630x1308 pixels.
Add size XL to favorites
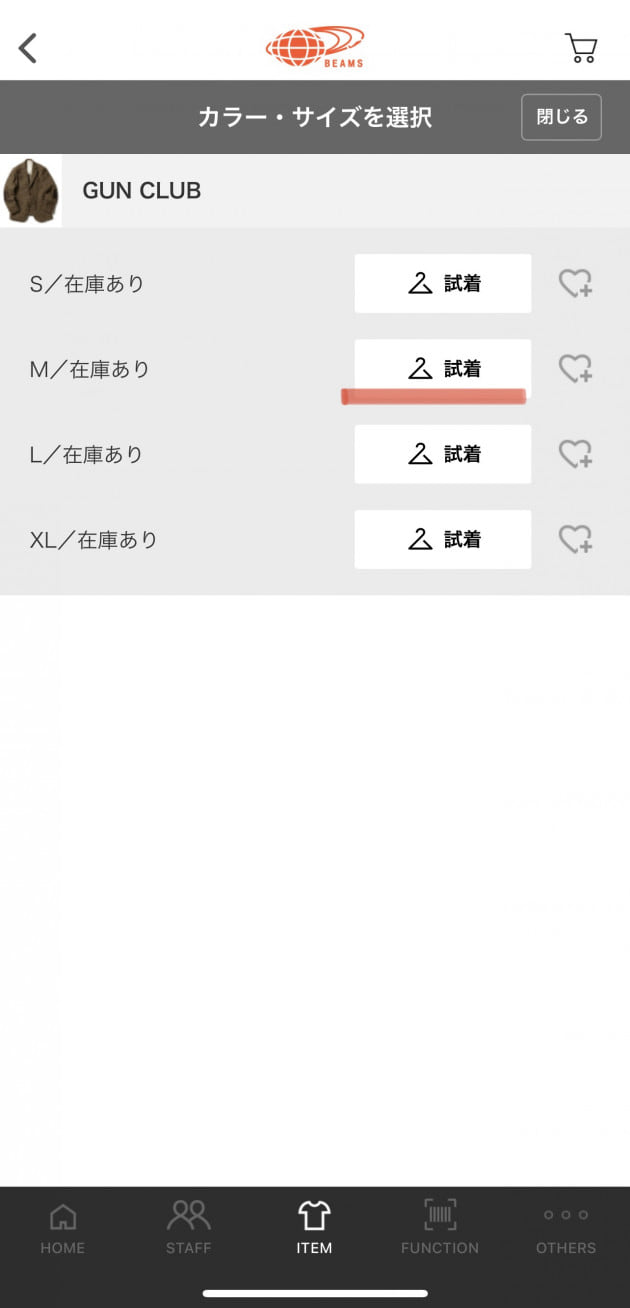[575, 540]
